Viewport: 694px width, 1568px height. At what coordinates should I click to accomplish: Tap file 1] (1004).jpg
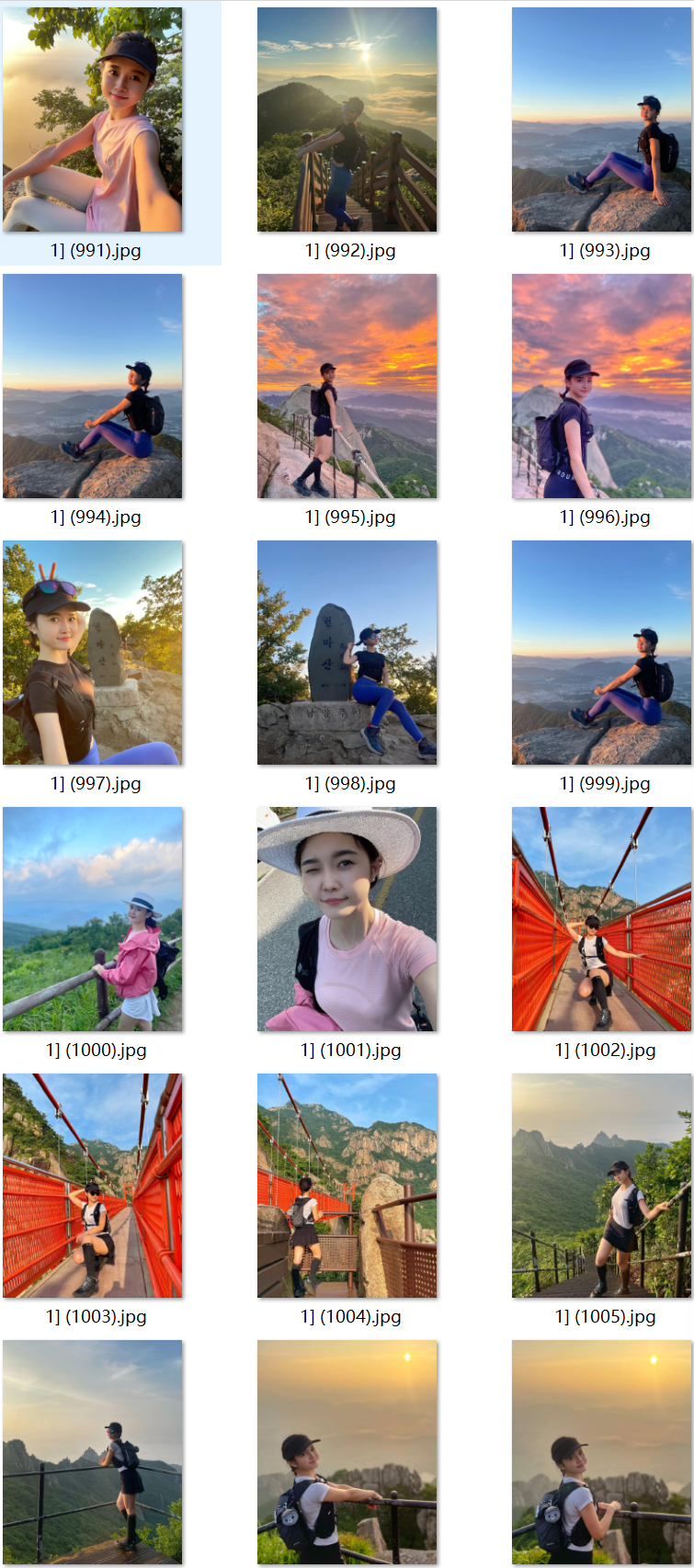point(347,1186)
